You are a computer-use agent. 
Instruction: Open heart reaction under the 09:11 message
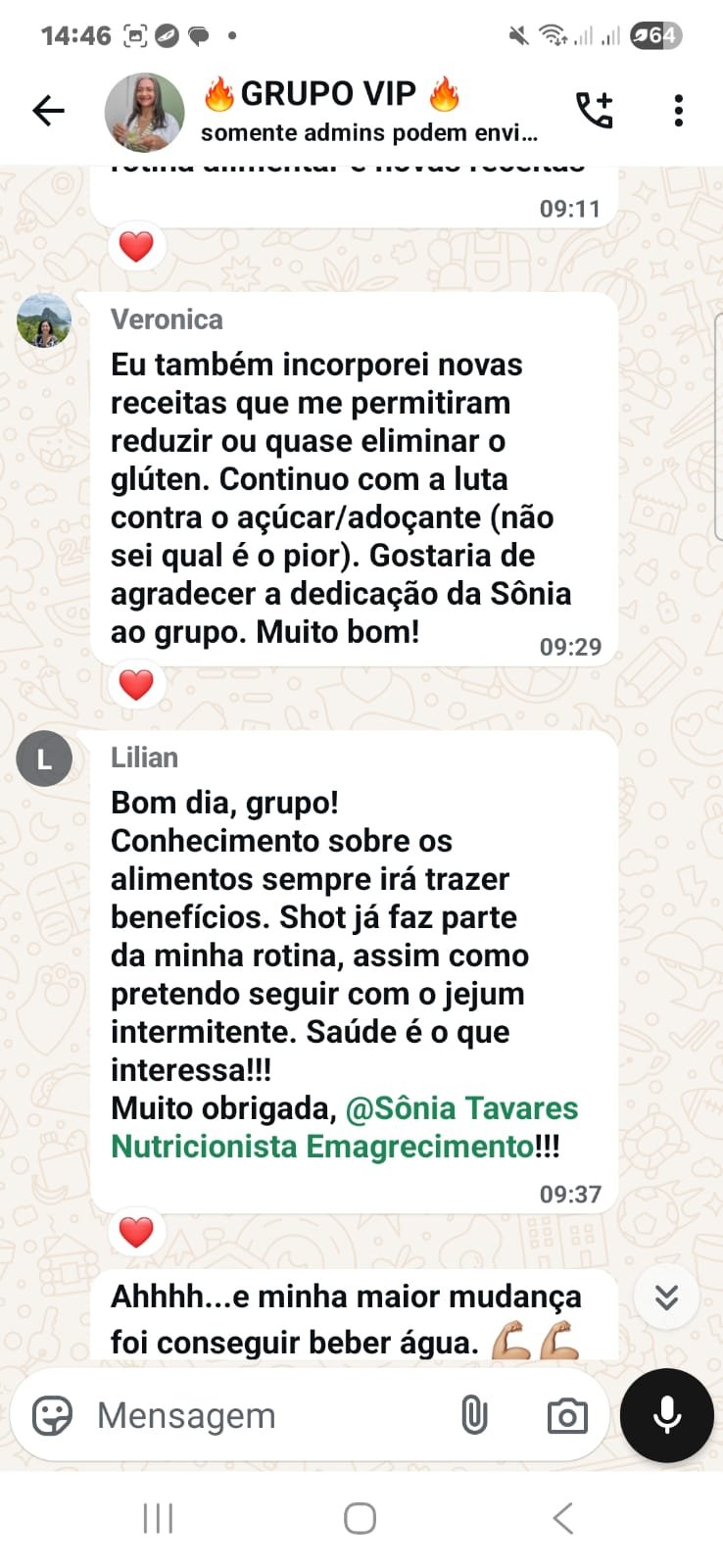(136, 246)
